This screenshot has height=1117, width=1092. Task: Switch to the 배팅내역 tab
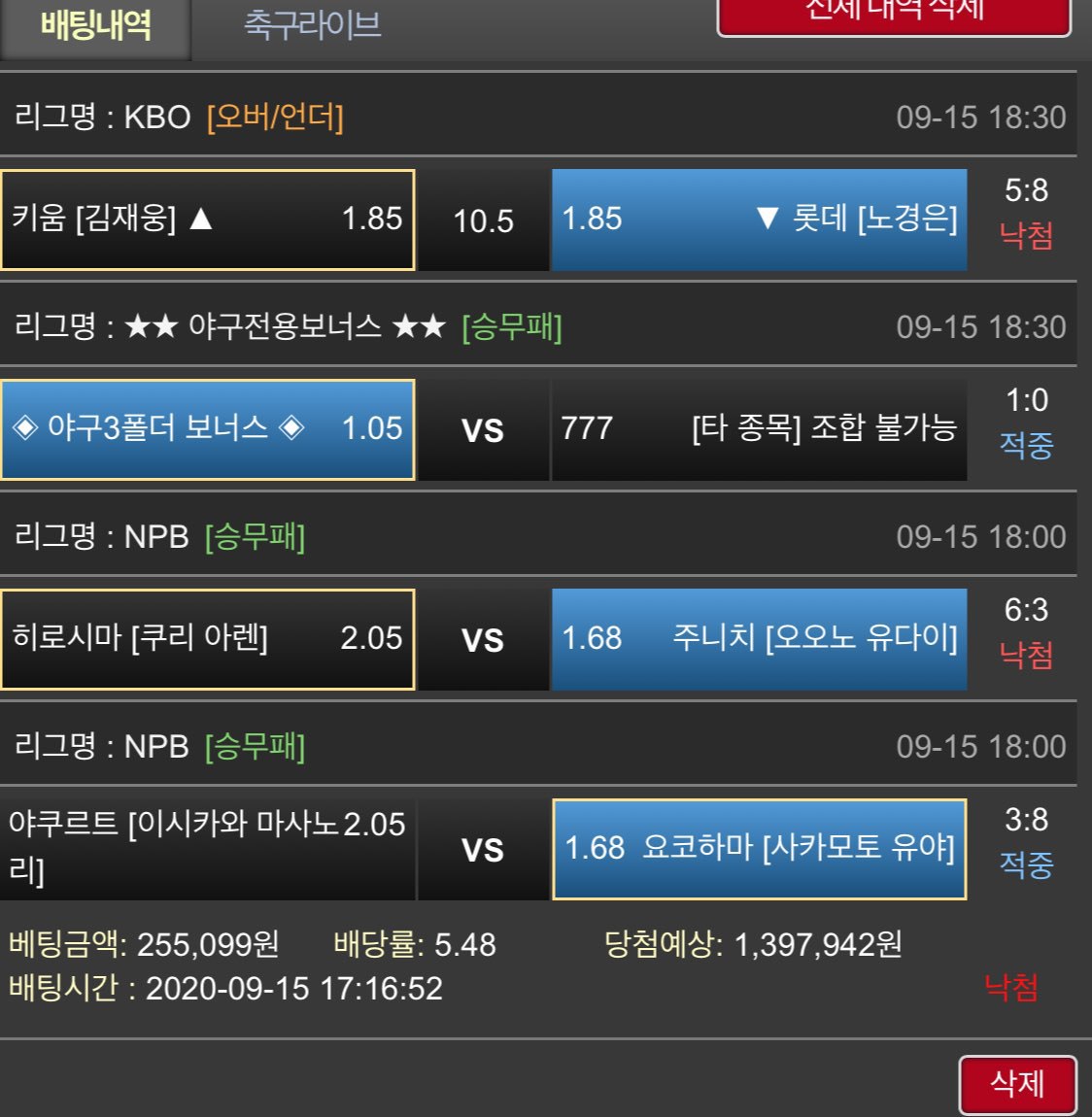95,26
